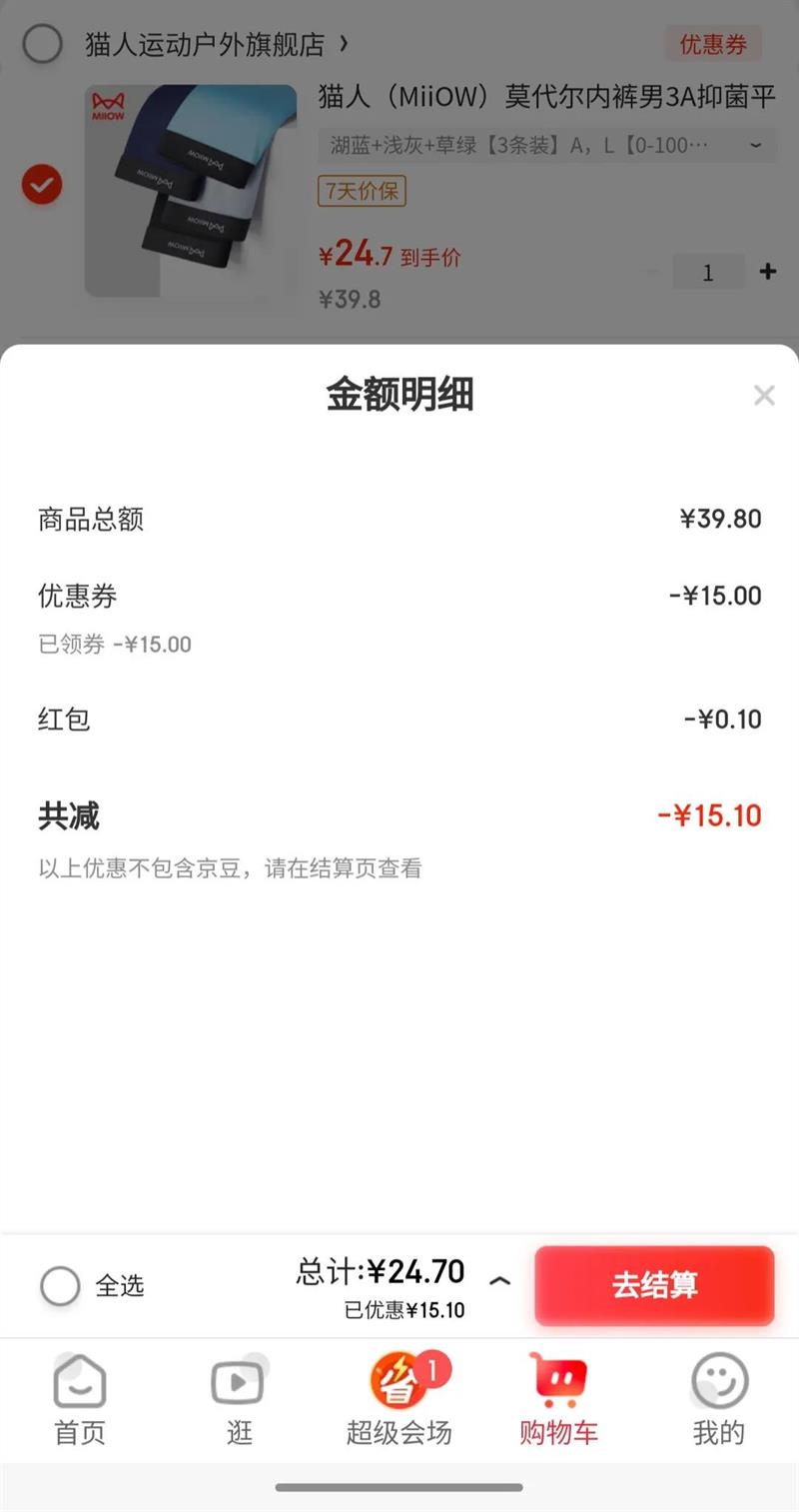Tap 去结算 to check out

point(654,1285)
